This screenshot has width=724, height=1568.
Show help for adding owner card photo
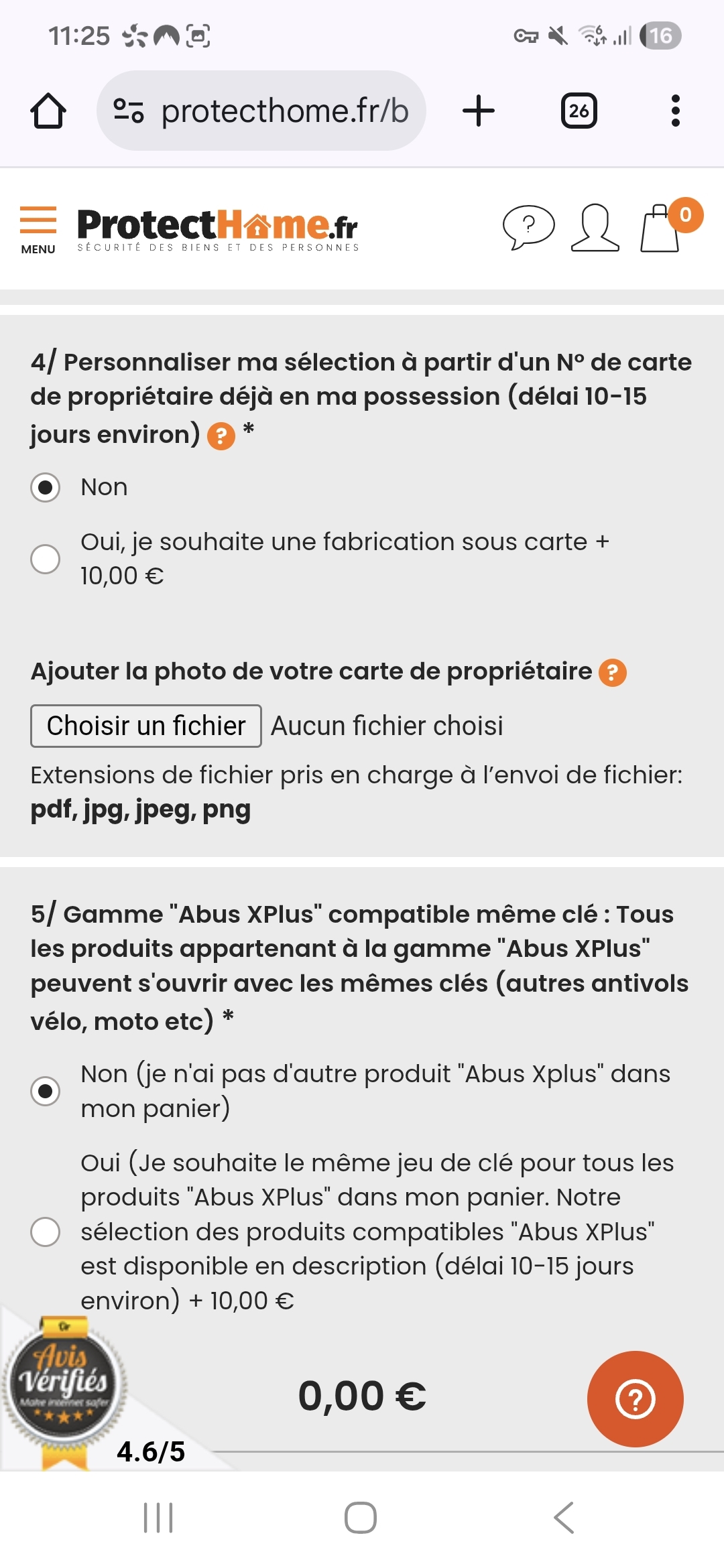[x=612, y=672]
